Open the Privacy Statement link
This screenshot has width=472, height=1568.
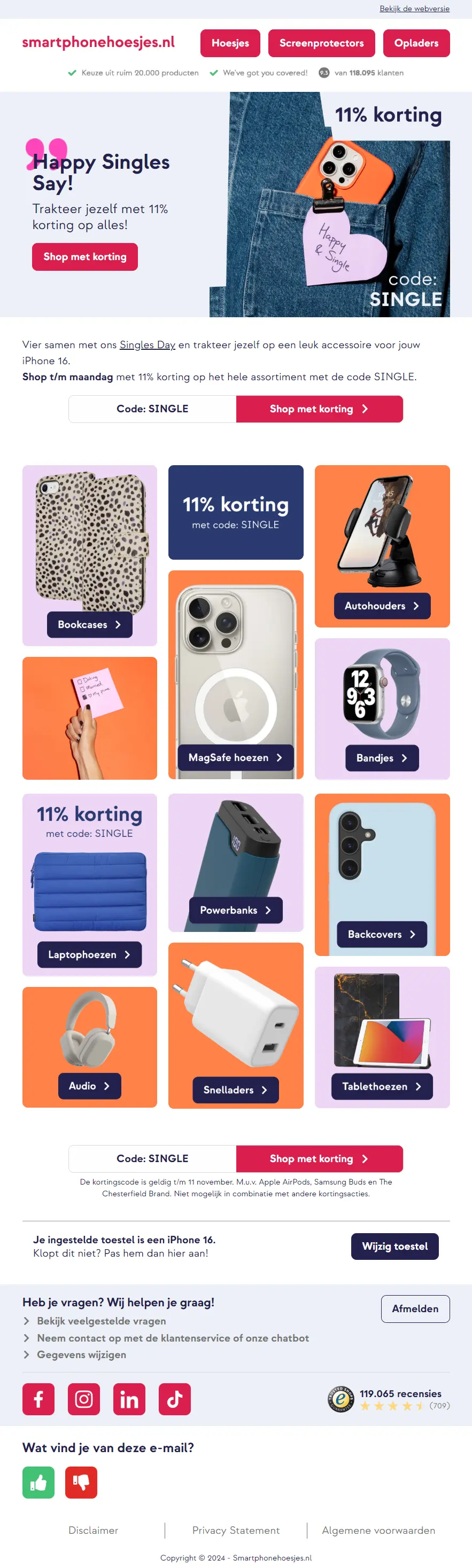(236, 1530)
